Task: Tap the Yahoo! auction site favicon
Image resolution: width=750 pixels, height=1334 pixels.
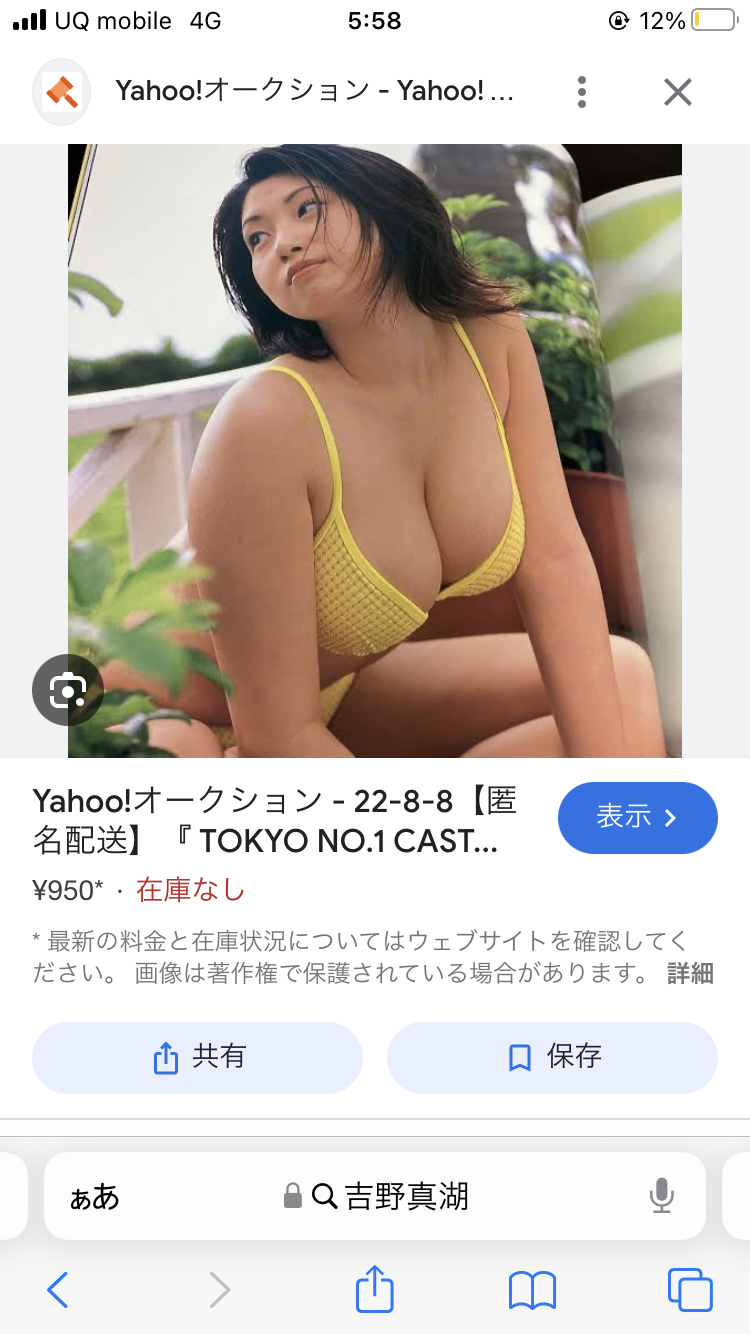Action: [60, 91]
